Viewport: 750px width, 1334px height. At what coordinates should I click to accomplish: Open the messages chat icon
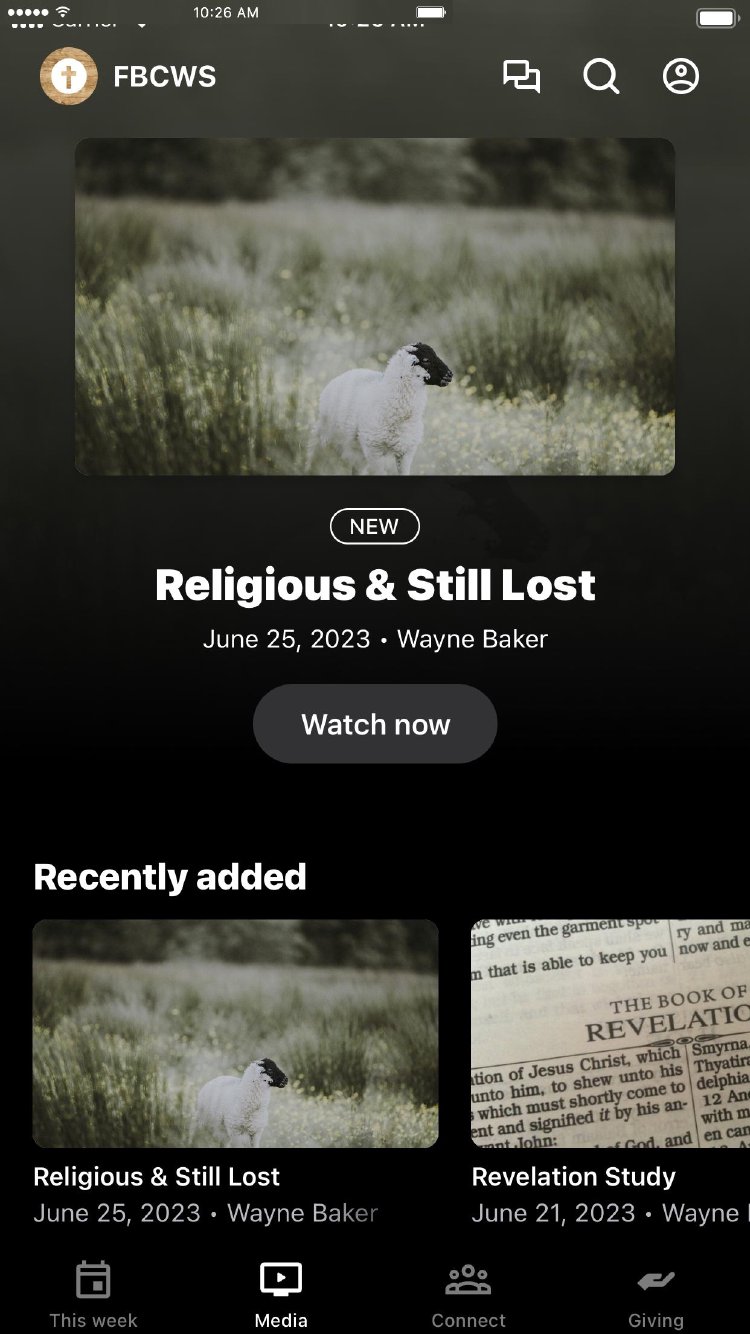(521, 77)
